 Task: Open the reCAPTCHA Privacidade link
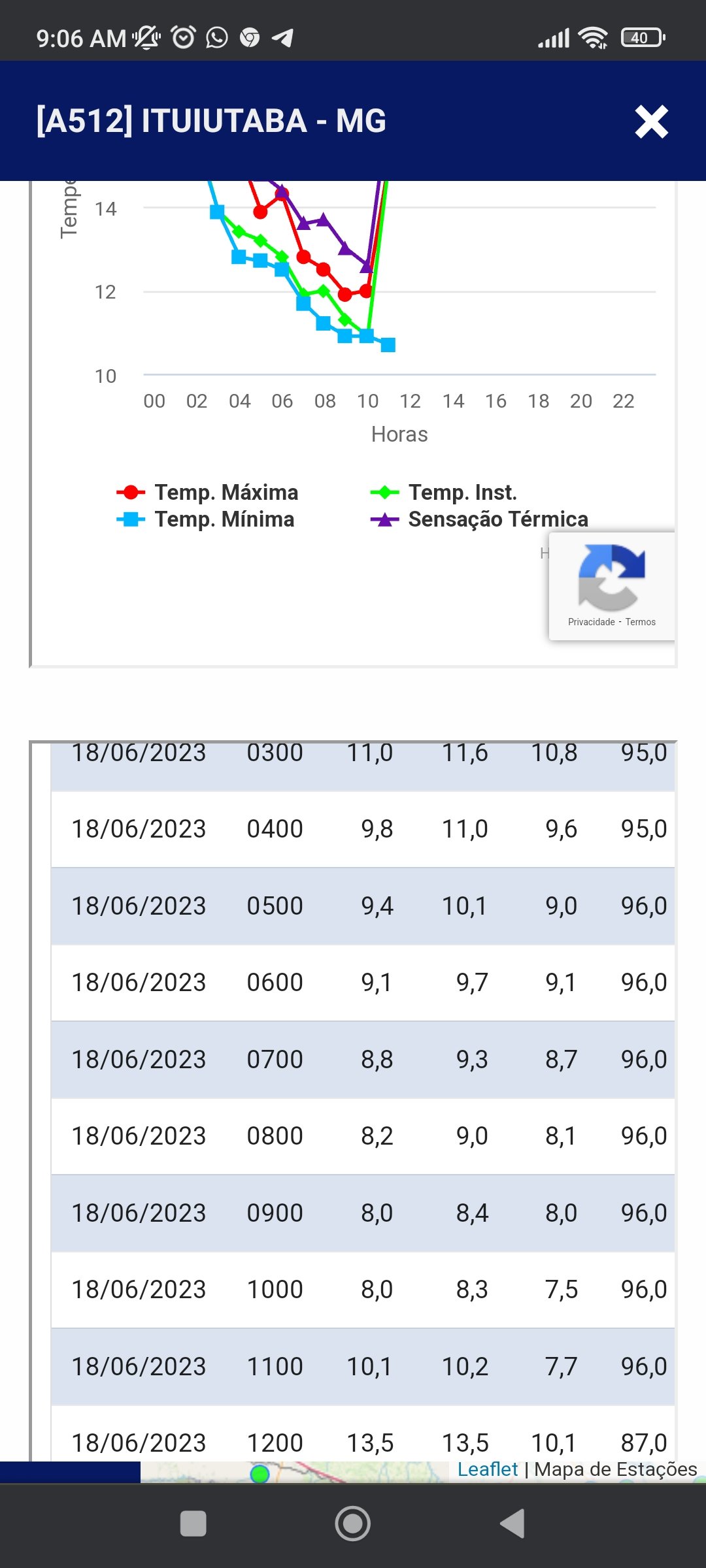tap(591, 622)
